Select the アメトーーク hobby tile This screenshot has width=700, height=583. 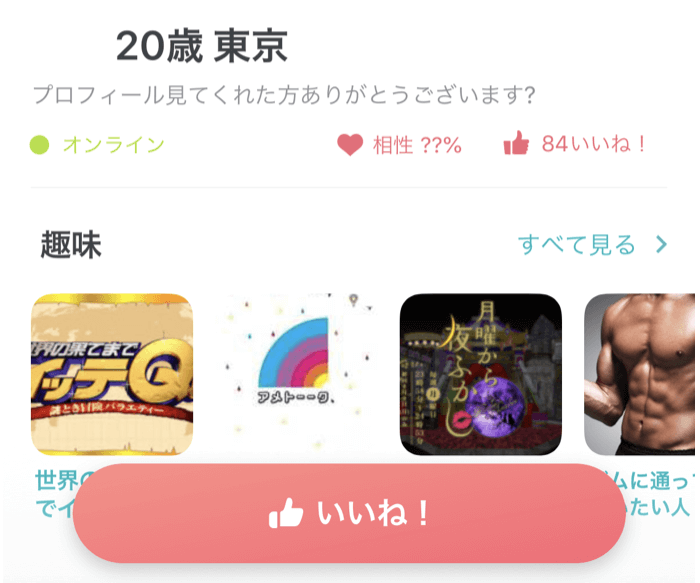(297, 374)
